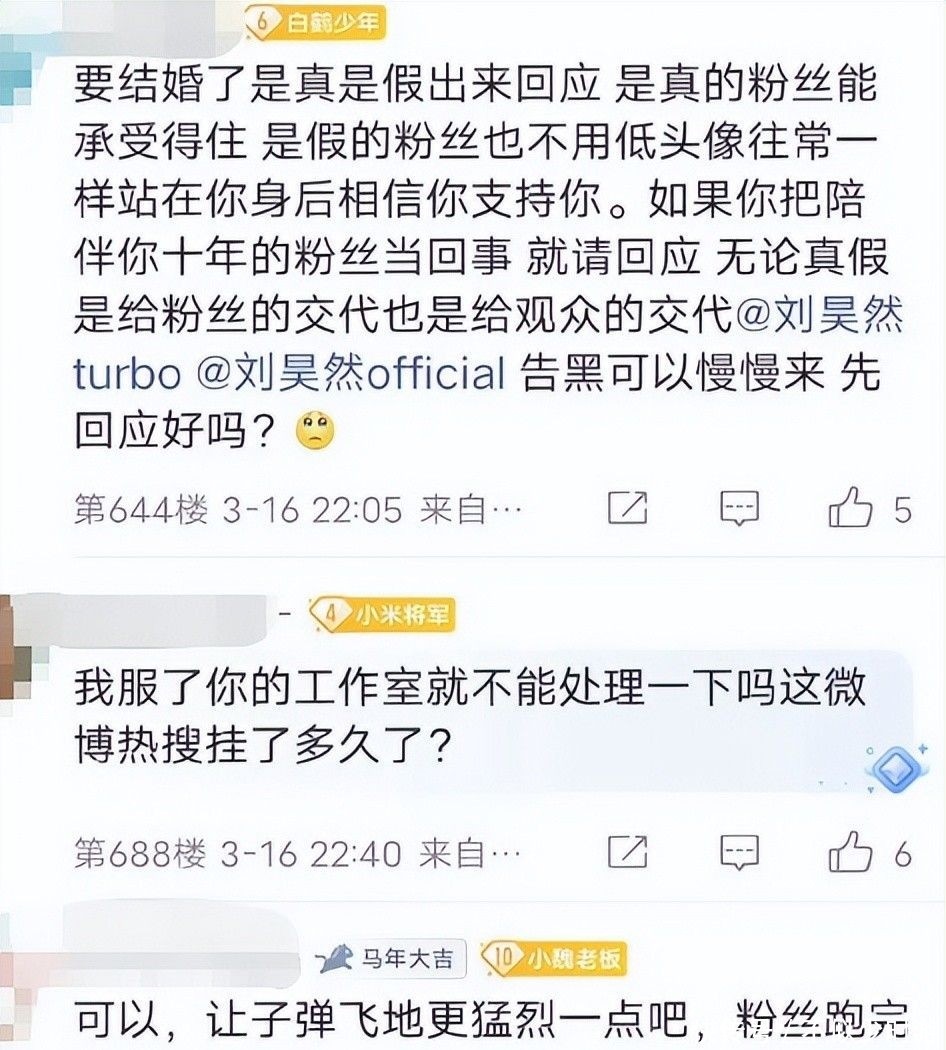
Task: Open the 小魏老板 badge
Action: (x=553, y=959)
